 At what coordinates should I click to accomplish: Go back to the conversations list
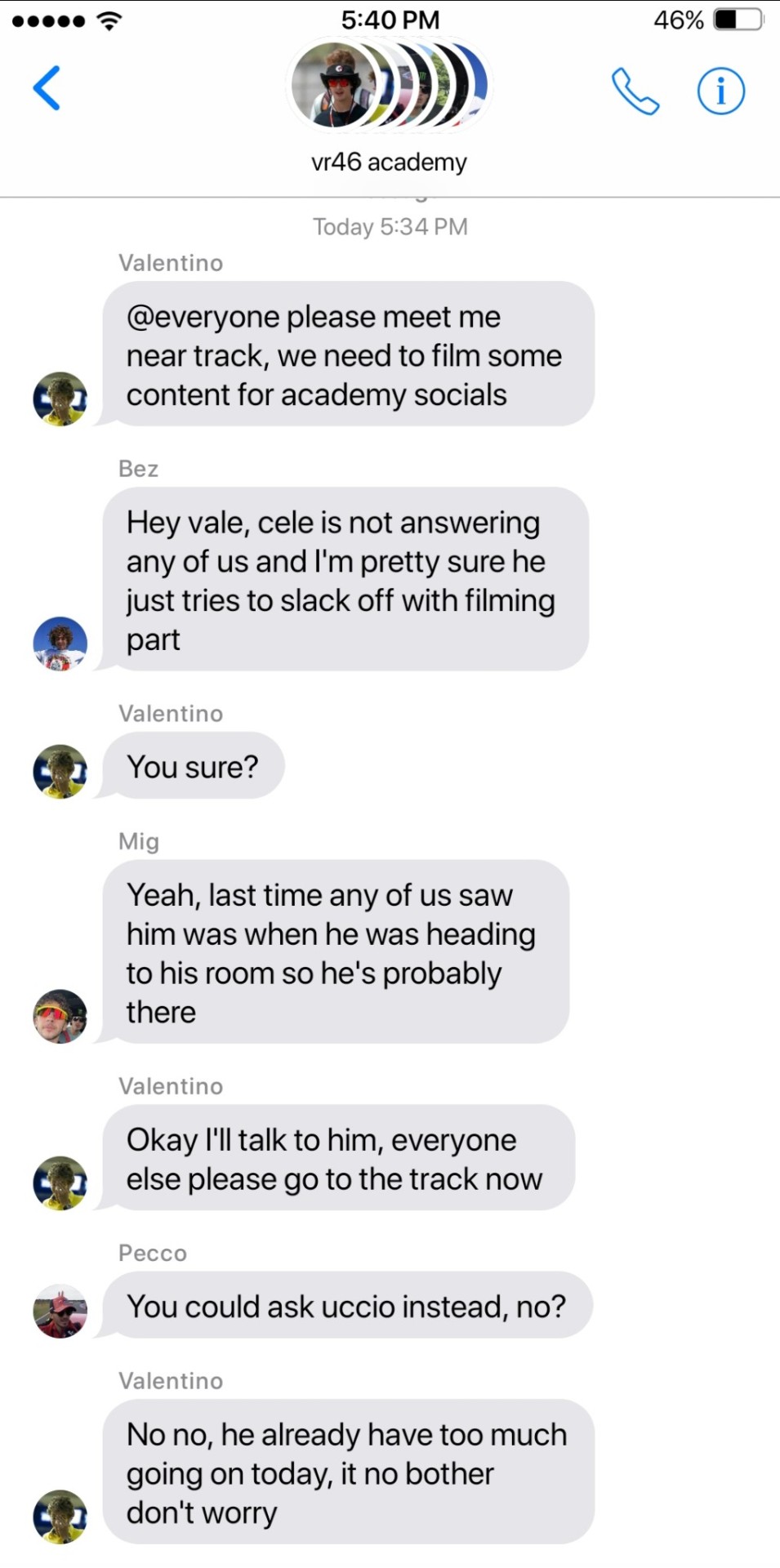(47, 88)
